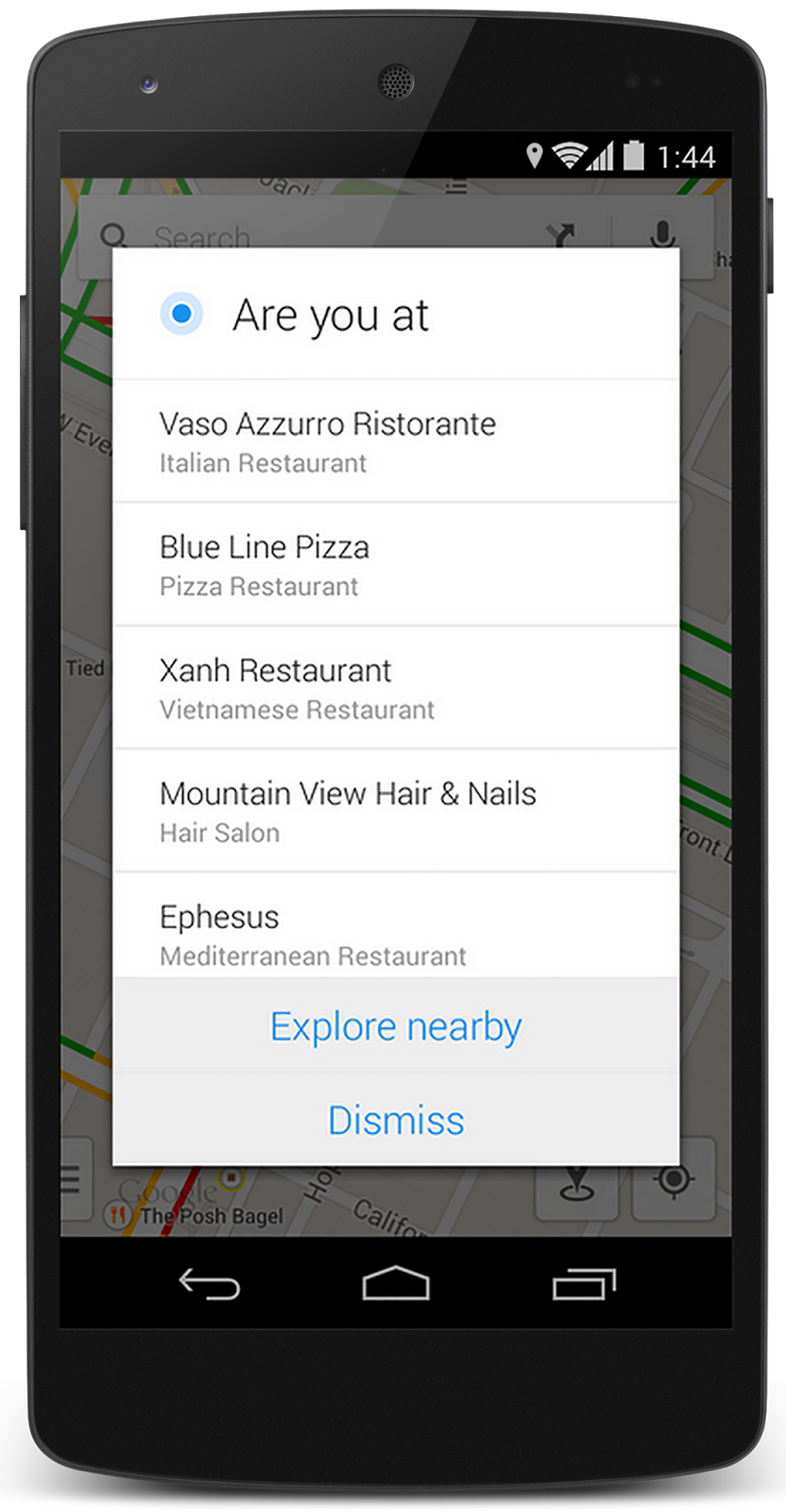The height and width of the screenshot is (1512, 786).
Task: Select Vaso Azzurro Ristorante
Action: pyautogui.click(x=396, y=441)
